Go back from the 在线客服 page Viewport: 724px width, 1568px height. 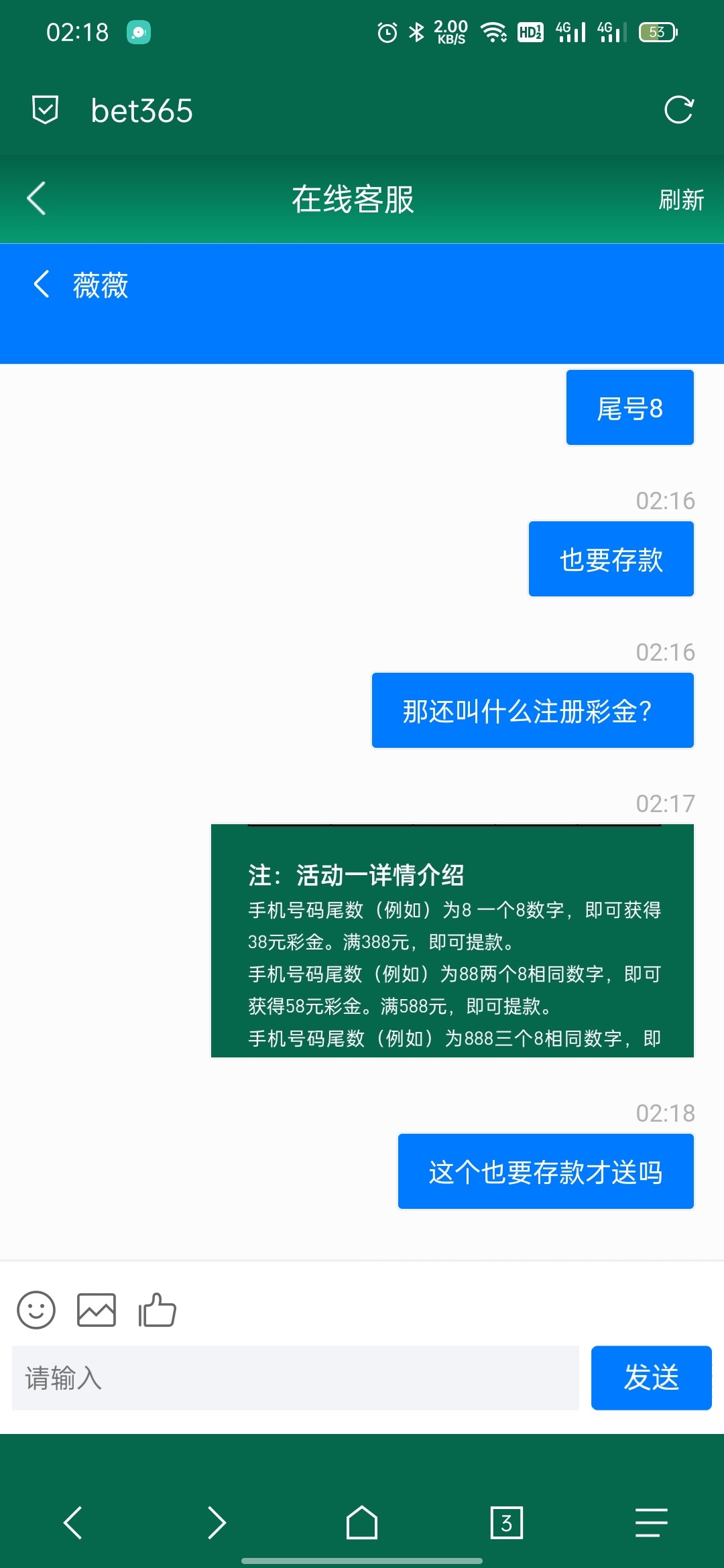click(37, 199)
